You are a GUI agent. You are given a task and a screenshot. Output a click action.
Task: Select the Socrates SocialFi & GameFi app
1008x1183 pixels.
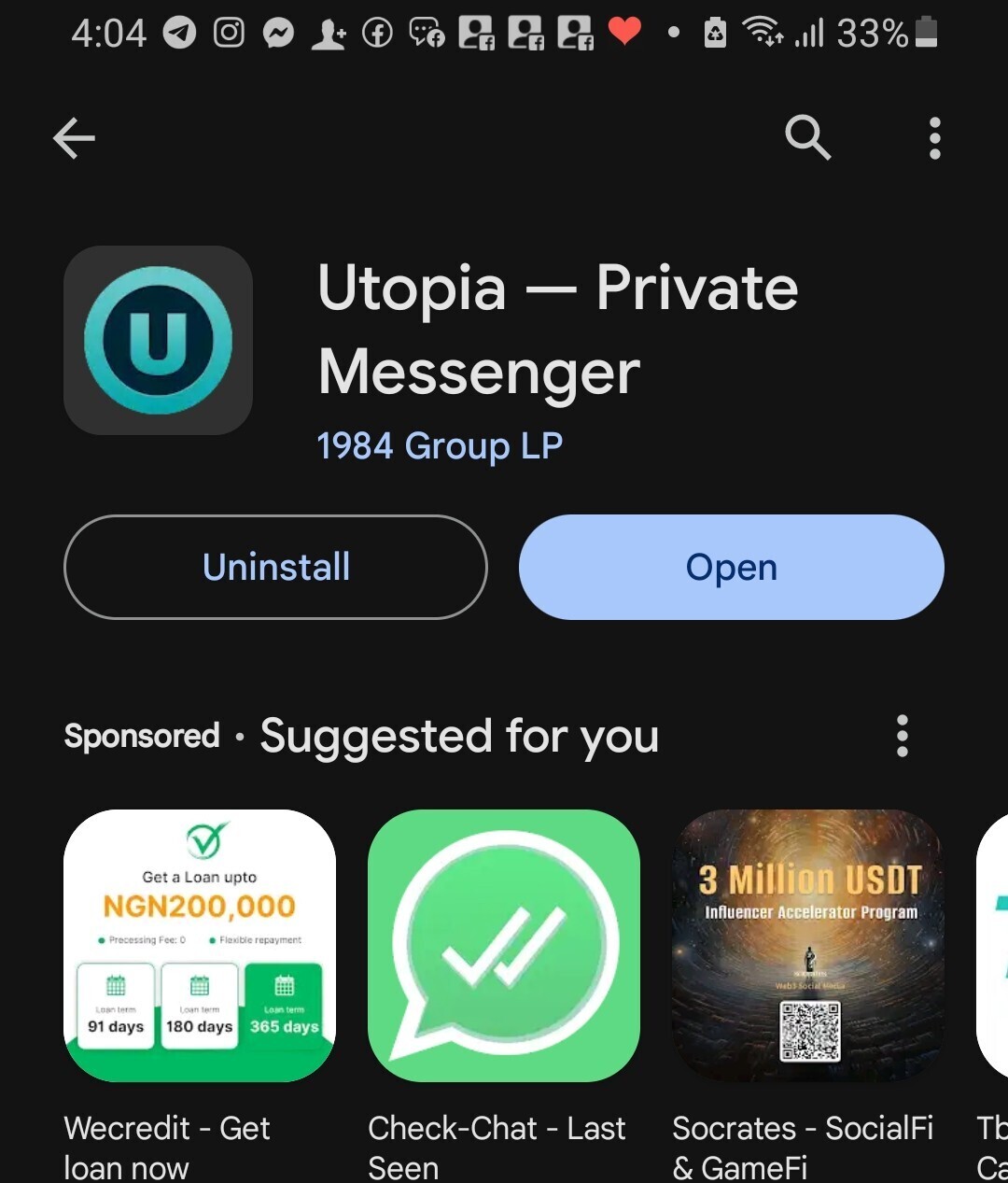tap(808, 946)
